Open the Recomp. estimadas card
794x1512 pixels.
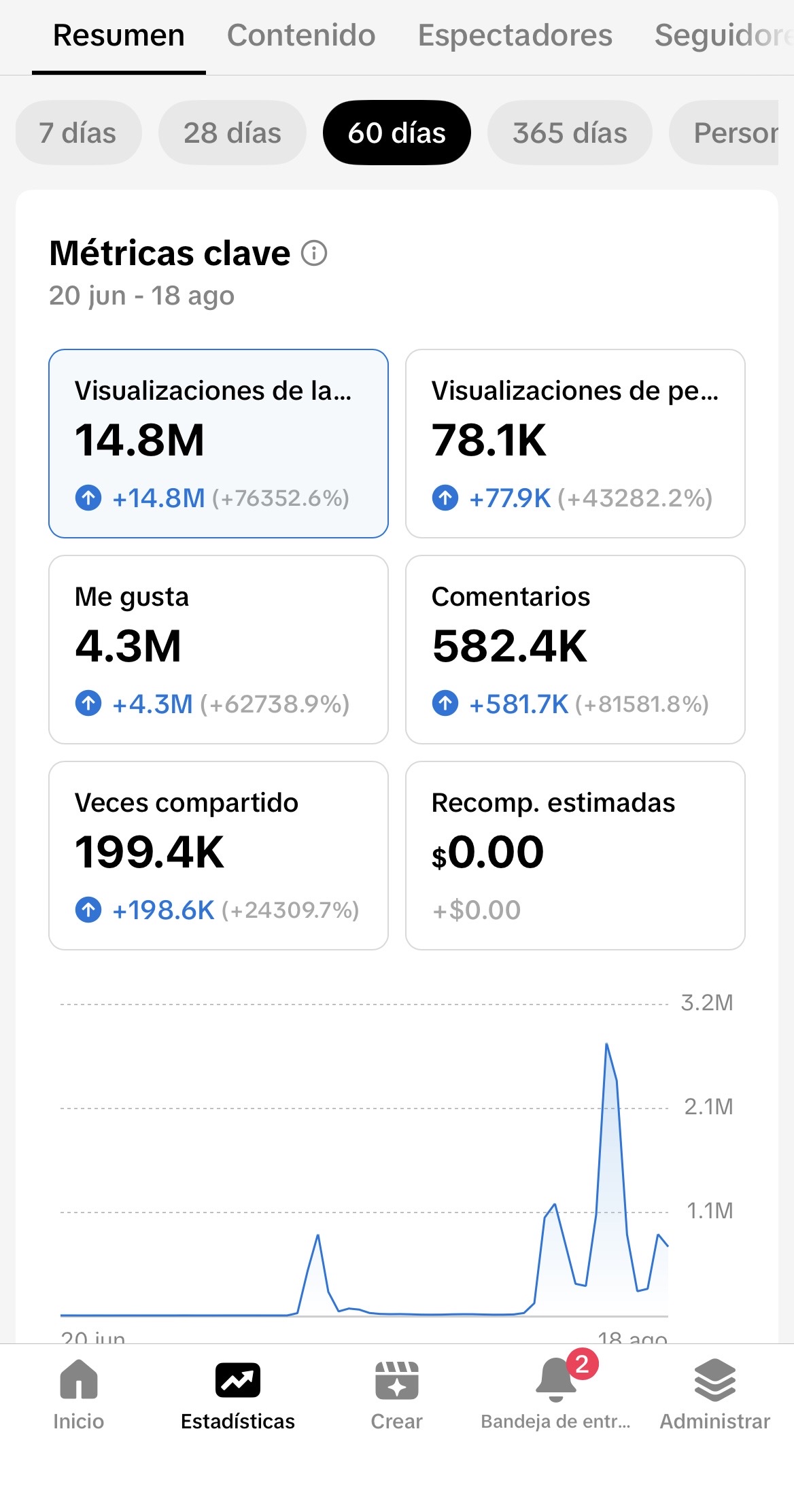(x=575, y=855)
